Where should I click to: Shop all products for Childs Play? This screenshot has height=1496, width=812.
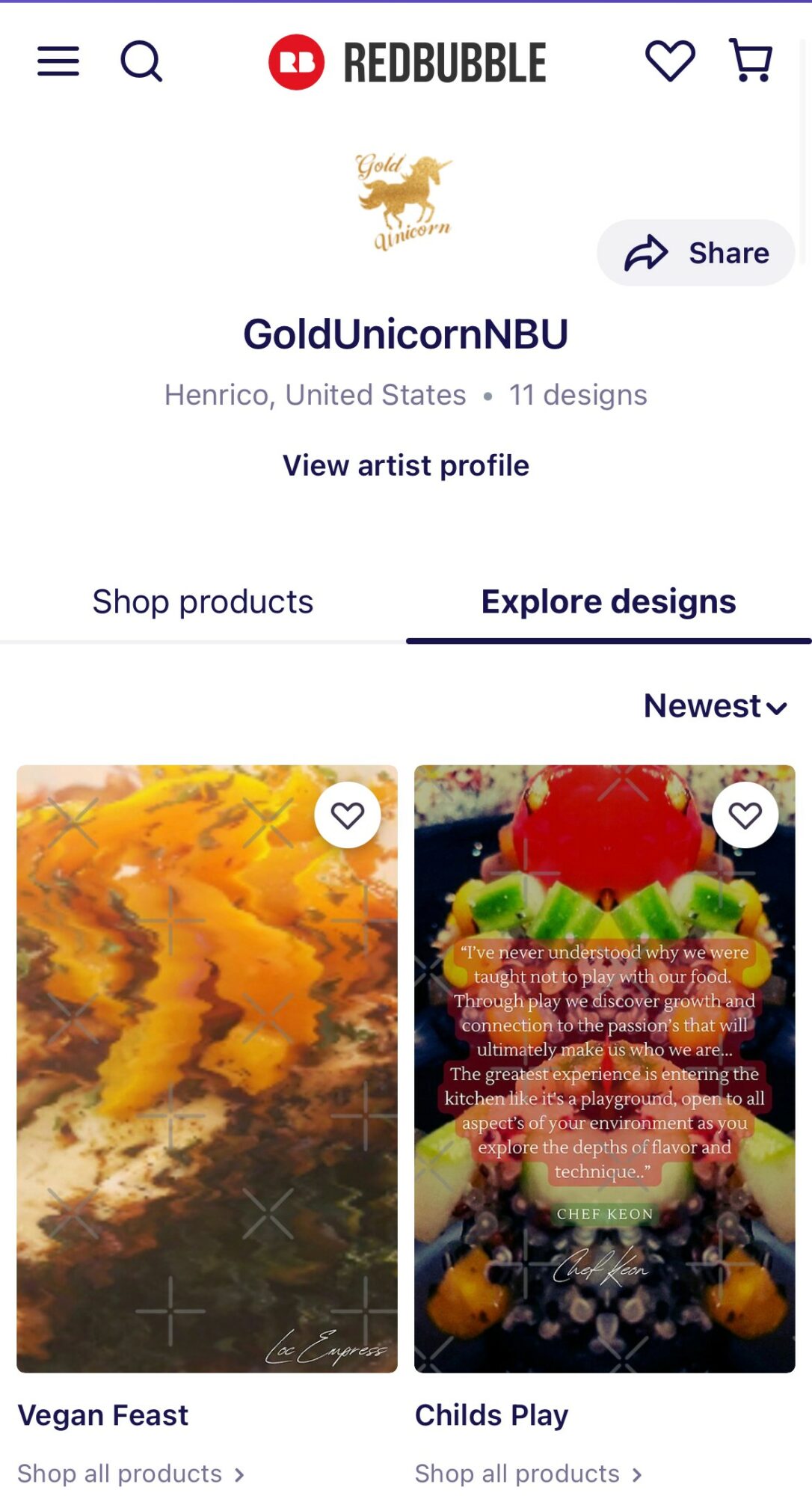coord(529,1474)
